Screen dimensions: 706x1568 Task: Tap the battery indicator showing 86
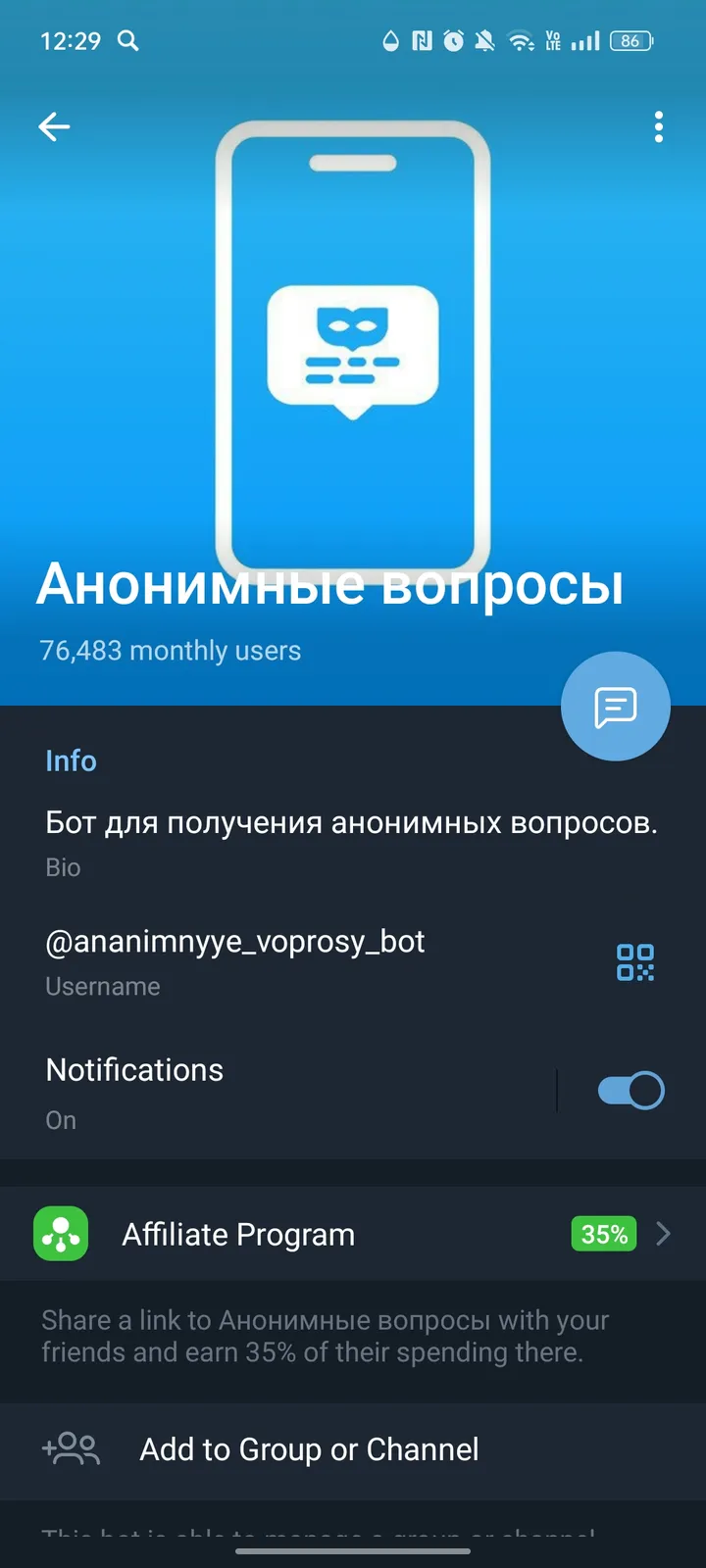tap(631, 41)
